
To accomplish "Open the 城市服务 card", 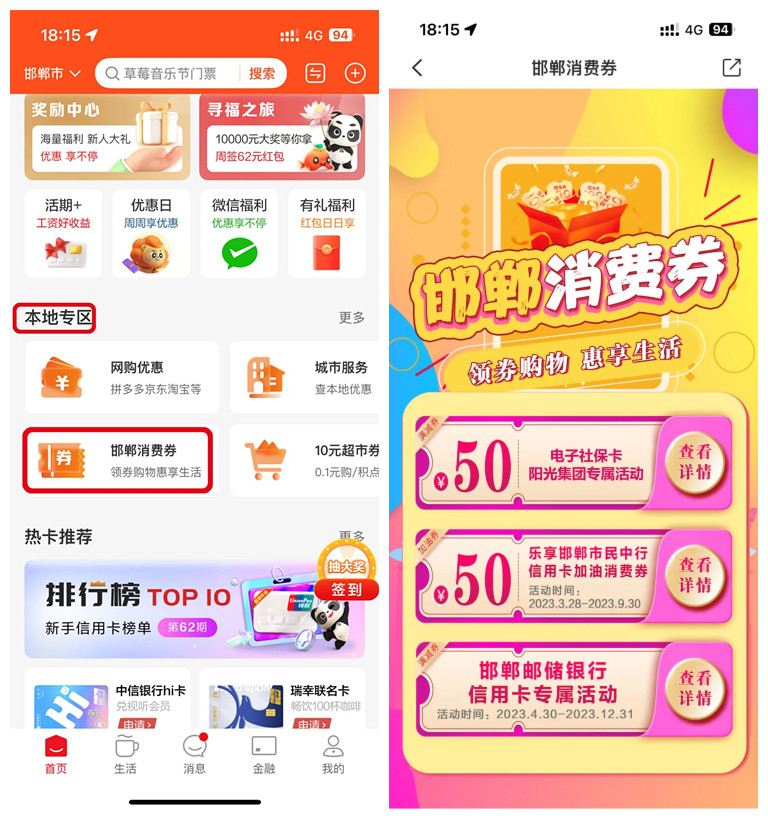I will point(305,378).
